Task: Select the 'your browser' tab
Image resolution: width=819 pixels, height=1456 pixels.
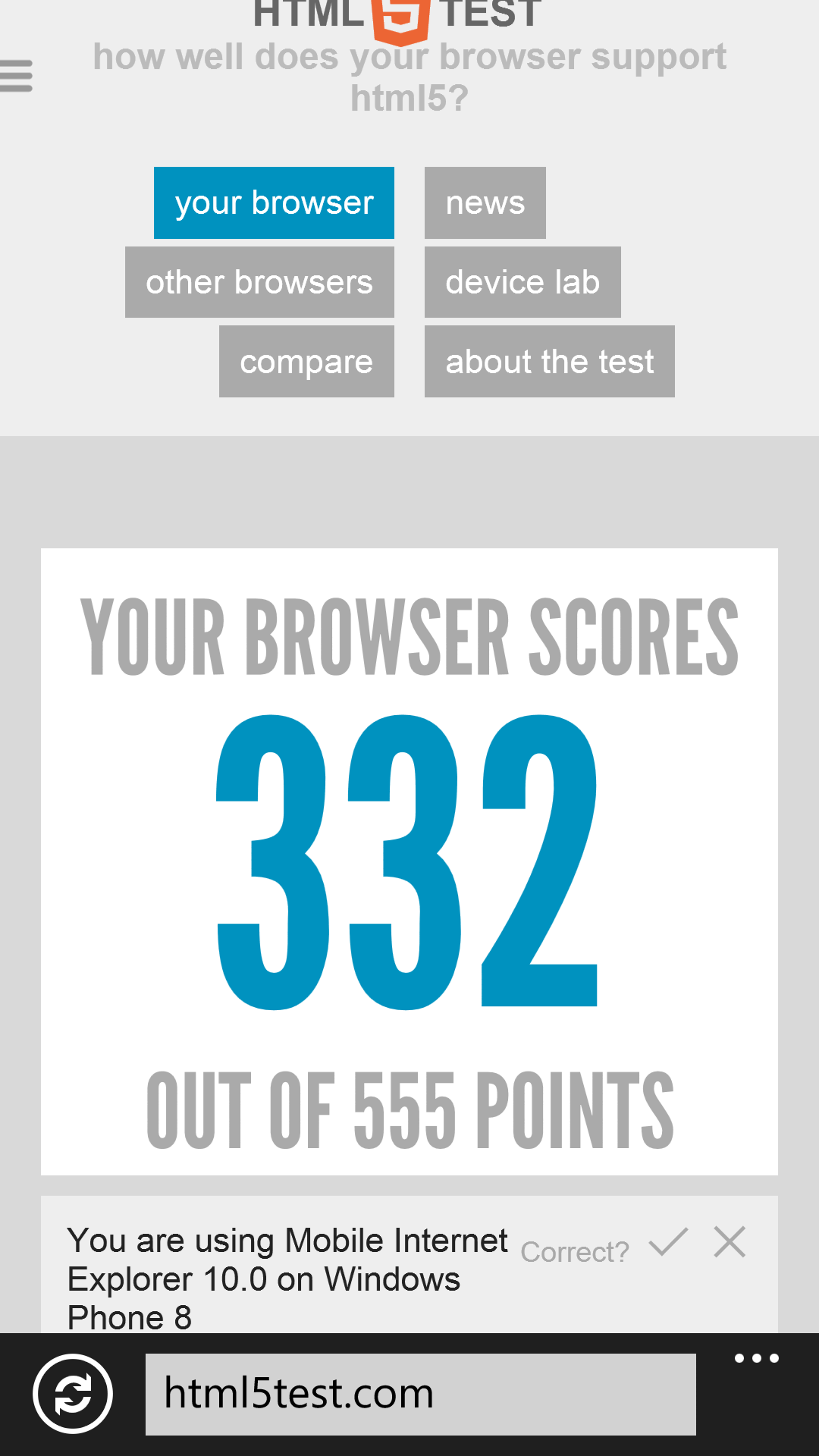Action: pos(274,202)
